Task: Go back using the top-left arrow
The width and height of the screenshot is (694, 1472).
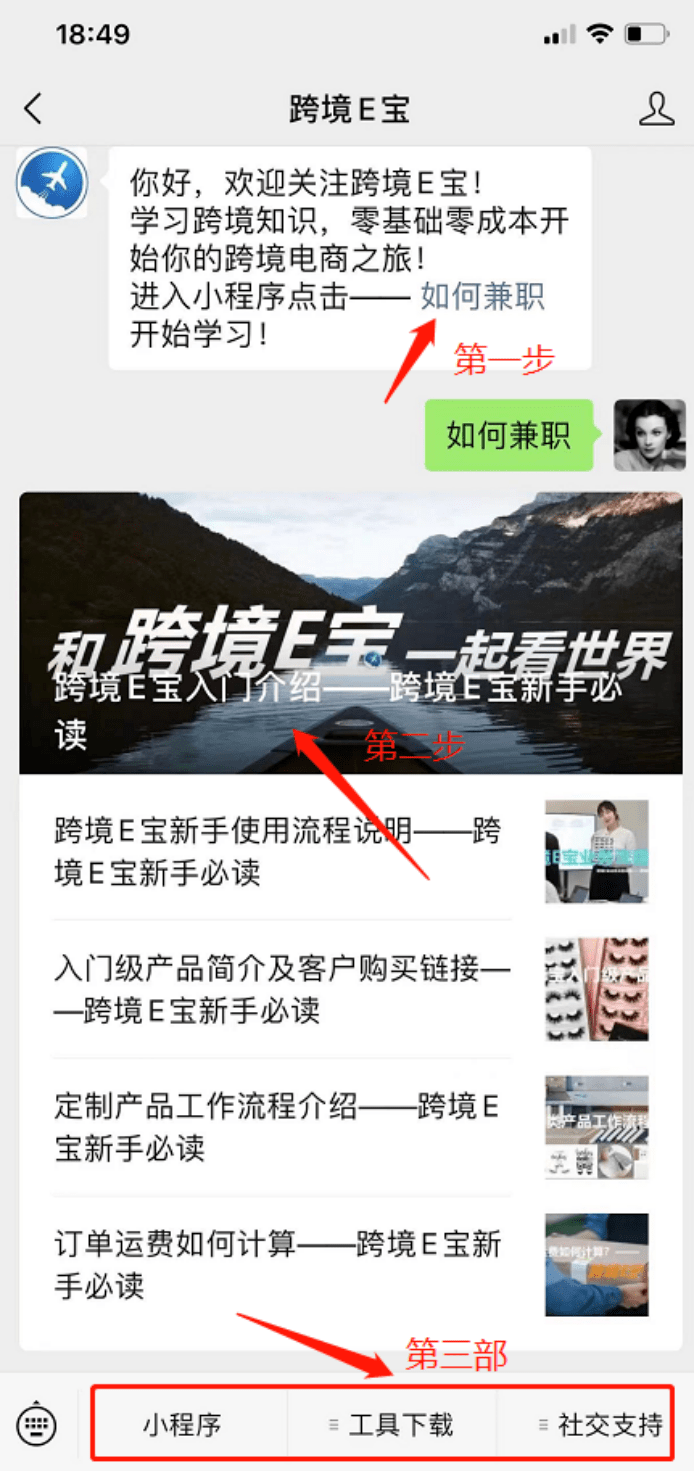Action: click(x=34, y=108)
